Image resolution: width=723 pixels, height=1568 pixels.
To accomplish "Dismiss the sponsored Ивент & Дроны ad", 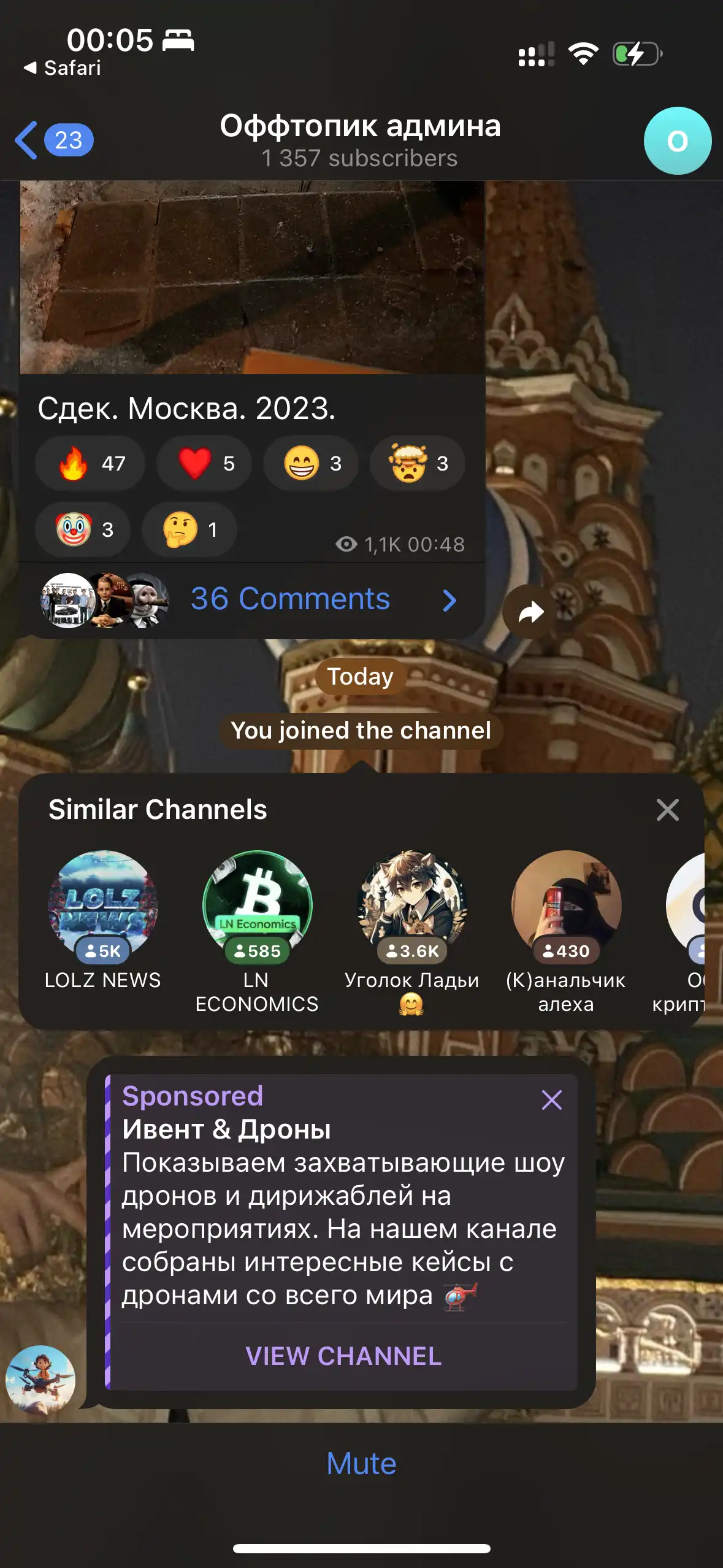I will tap(552, 1100).
